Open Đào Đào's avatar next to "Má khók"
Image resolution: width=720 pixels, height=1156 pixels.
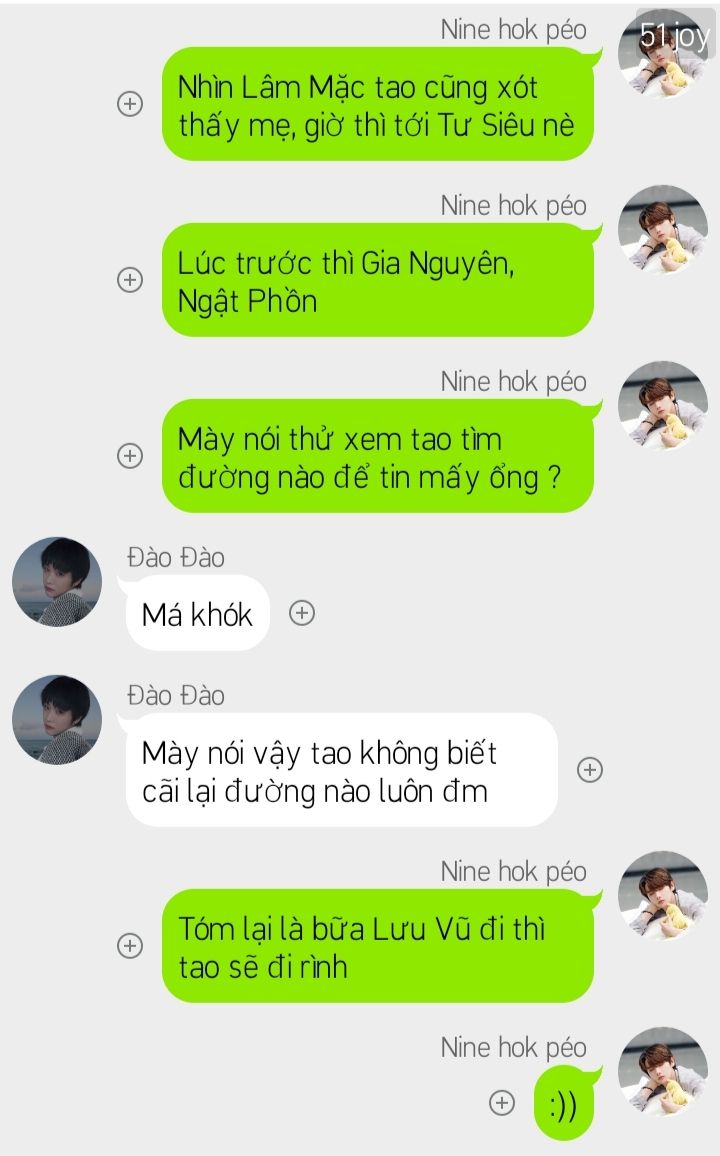point(57,582)
